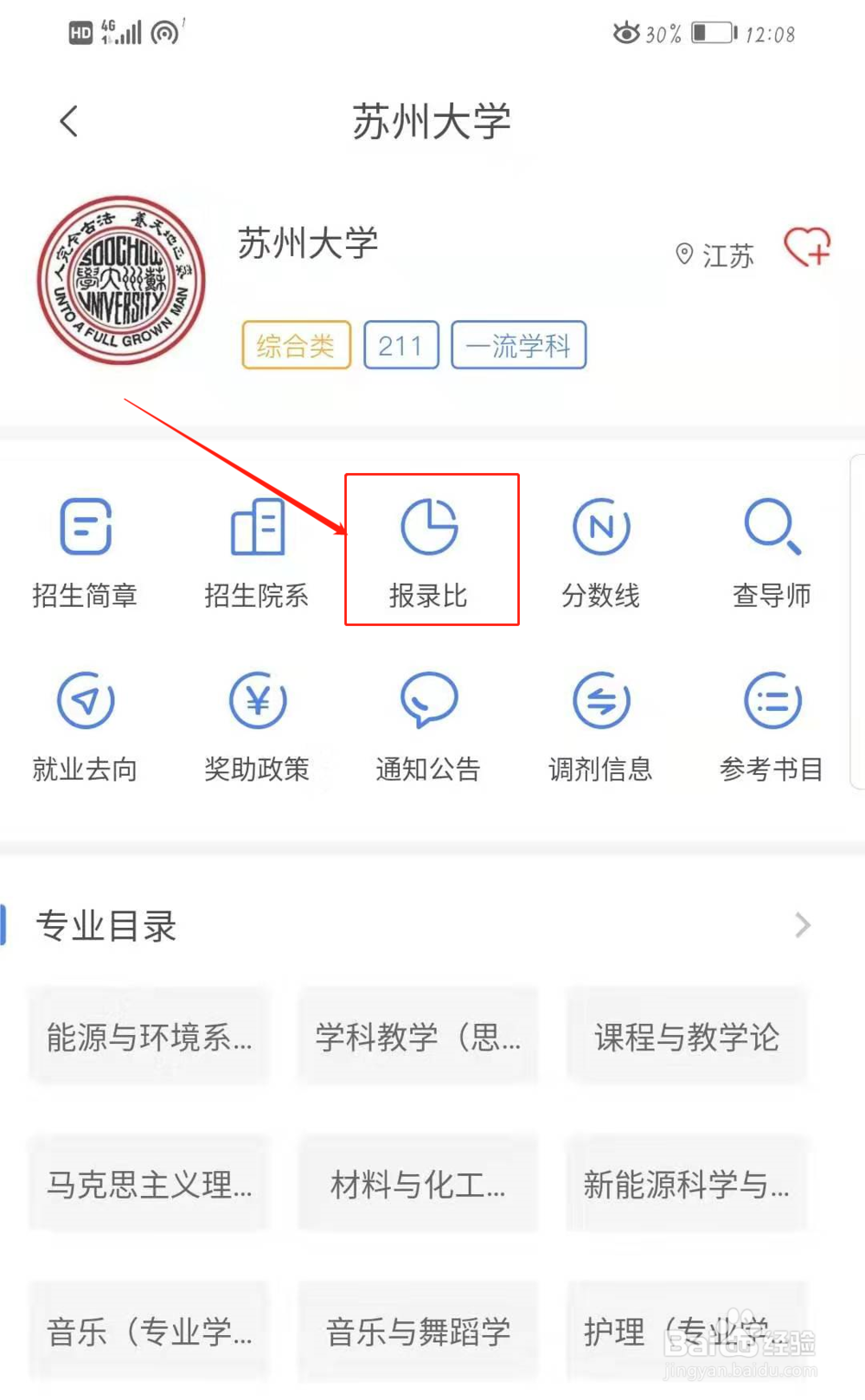Open the 音乐与舞蹈学 major entry

point(417,1332)
